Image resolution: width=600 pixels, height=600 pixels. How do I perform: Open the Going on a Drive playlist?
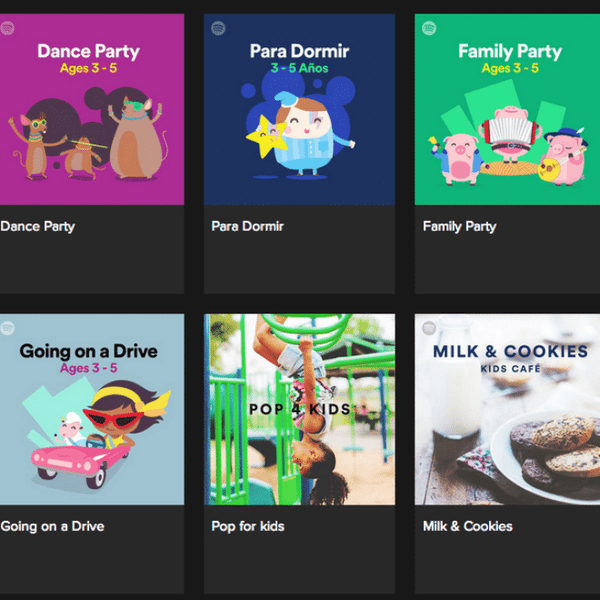point(90,410)
